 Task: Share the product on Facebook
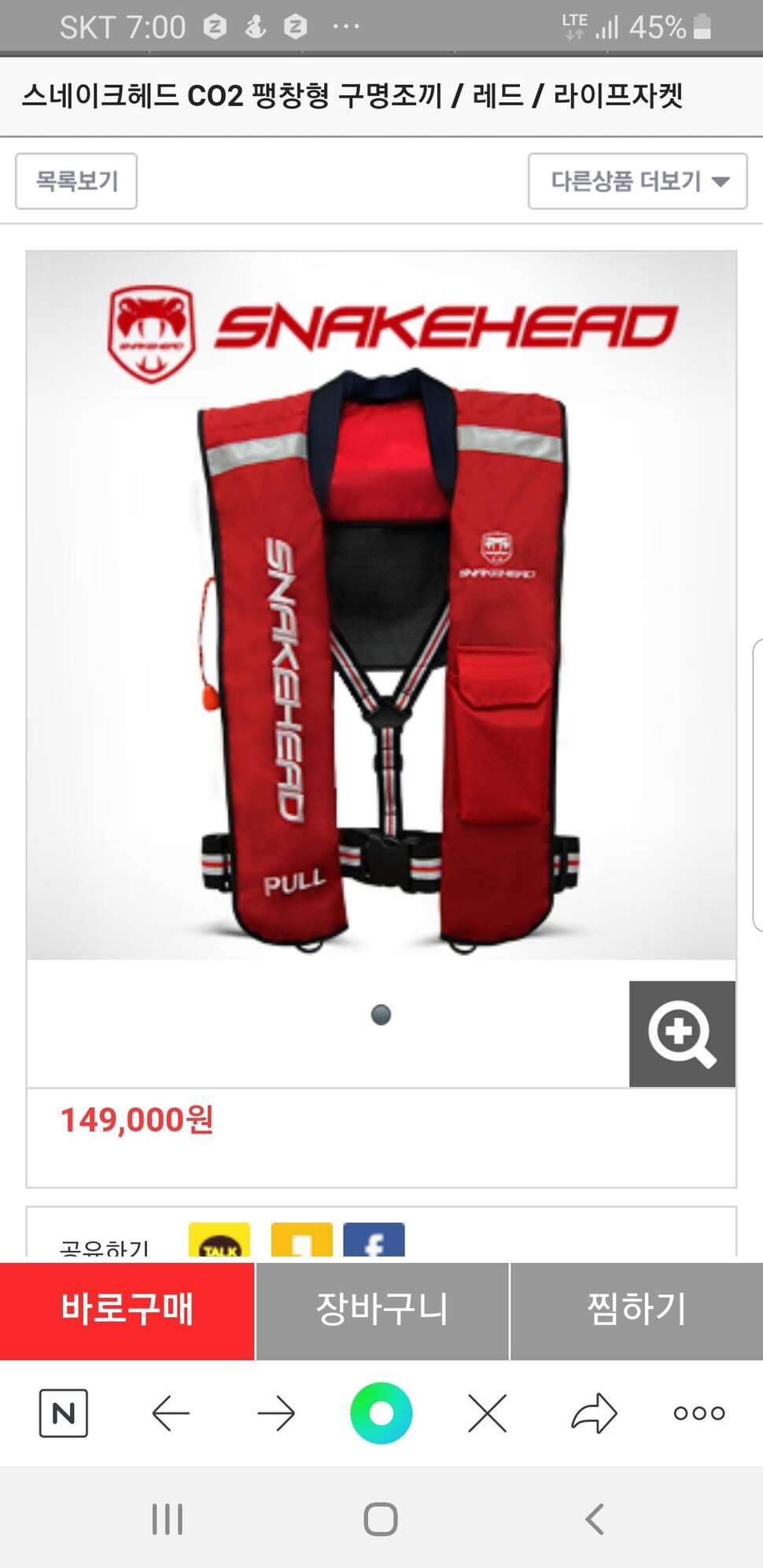[374, 1240]
